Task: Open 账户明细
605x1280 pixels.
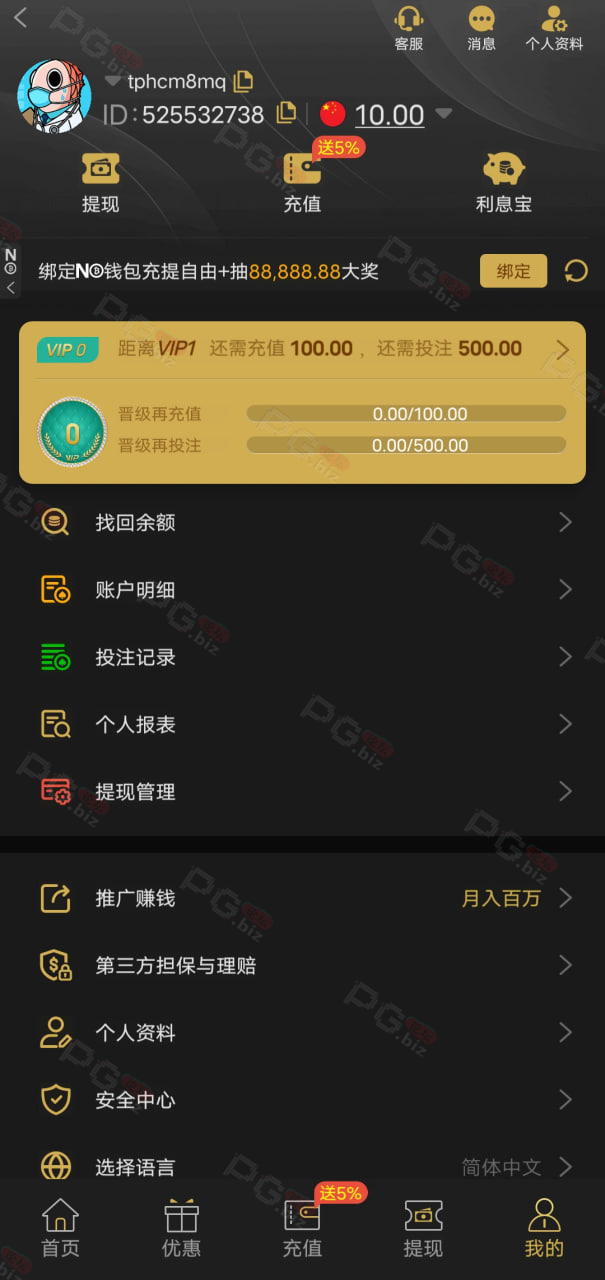Action: 302,590
